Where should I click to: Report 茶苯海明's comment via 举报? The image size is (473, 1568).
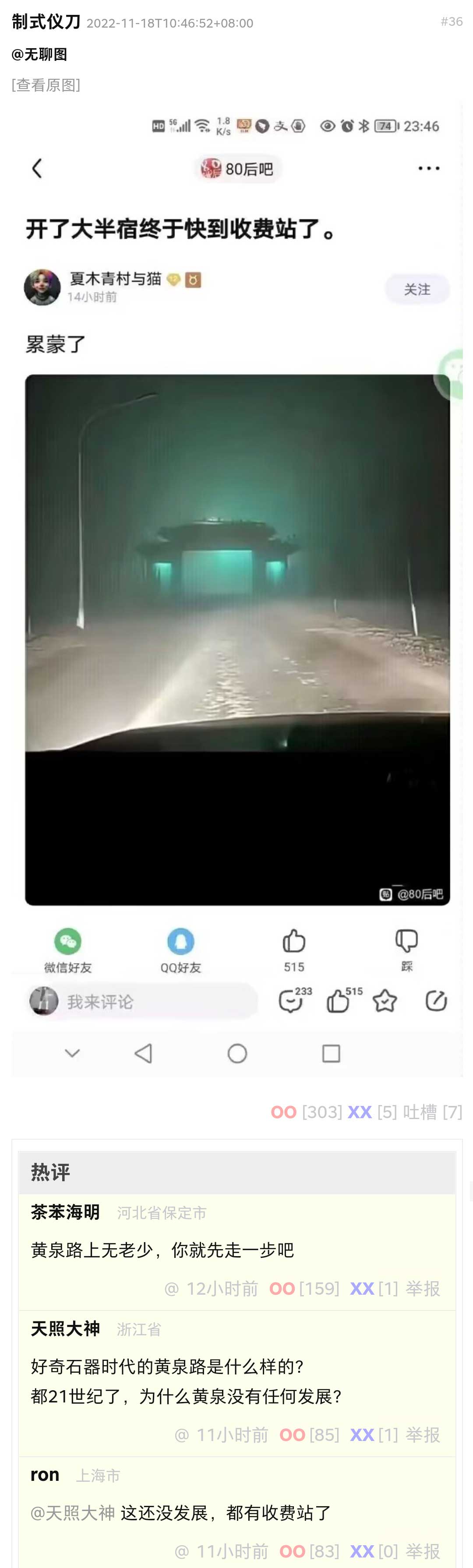click(423, 1289)
